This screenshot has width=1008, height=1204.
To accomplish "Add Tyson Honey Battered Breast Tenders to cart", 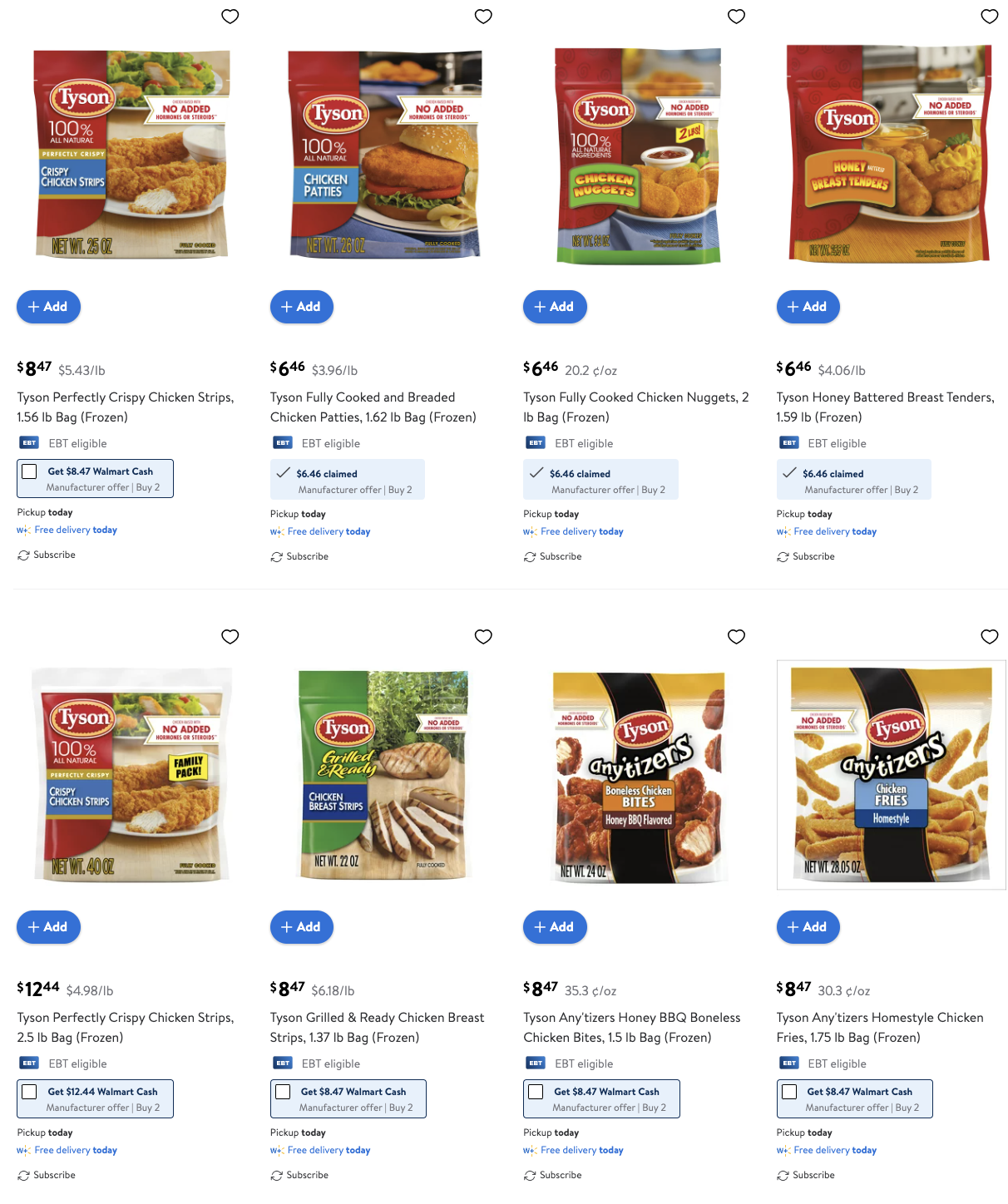I will (808, 307).
